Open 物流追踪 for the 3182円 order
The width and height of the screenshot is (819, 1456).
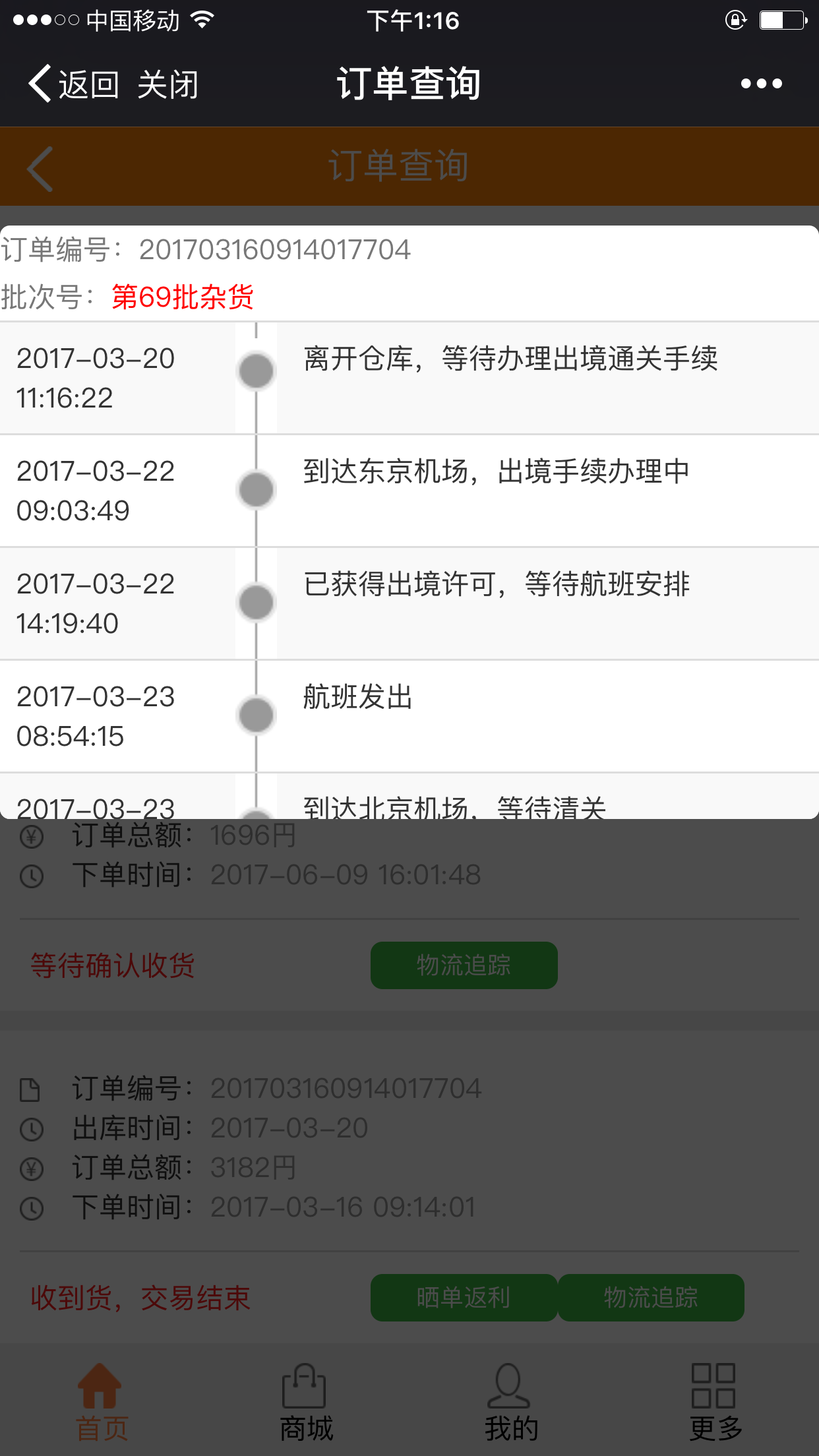651,1298
